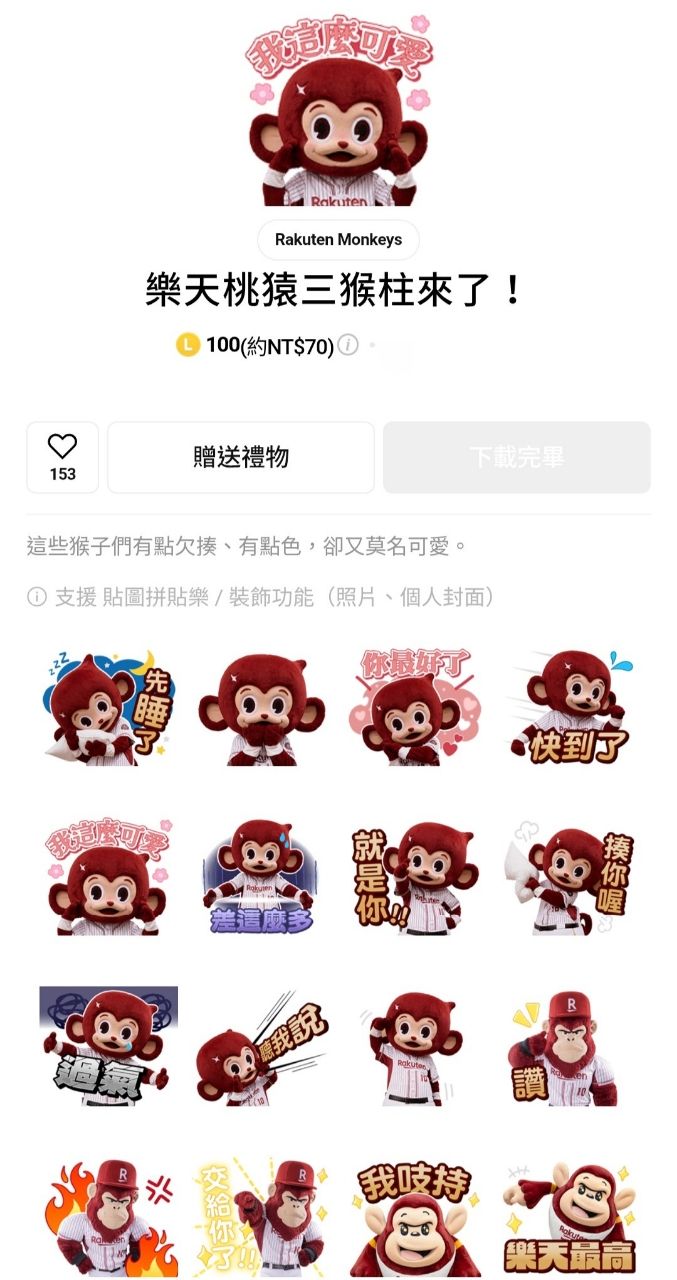Preview the 先睡了 sleeping monkey sticker
Viewport: 677px width, 1280px height.
(x=108, y=706)
